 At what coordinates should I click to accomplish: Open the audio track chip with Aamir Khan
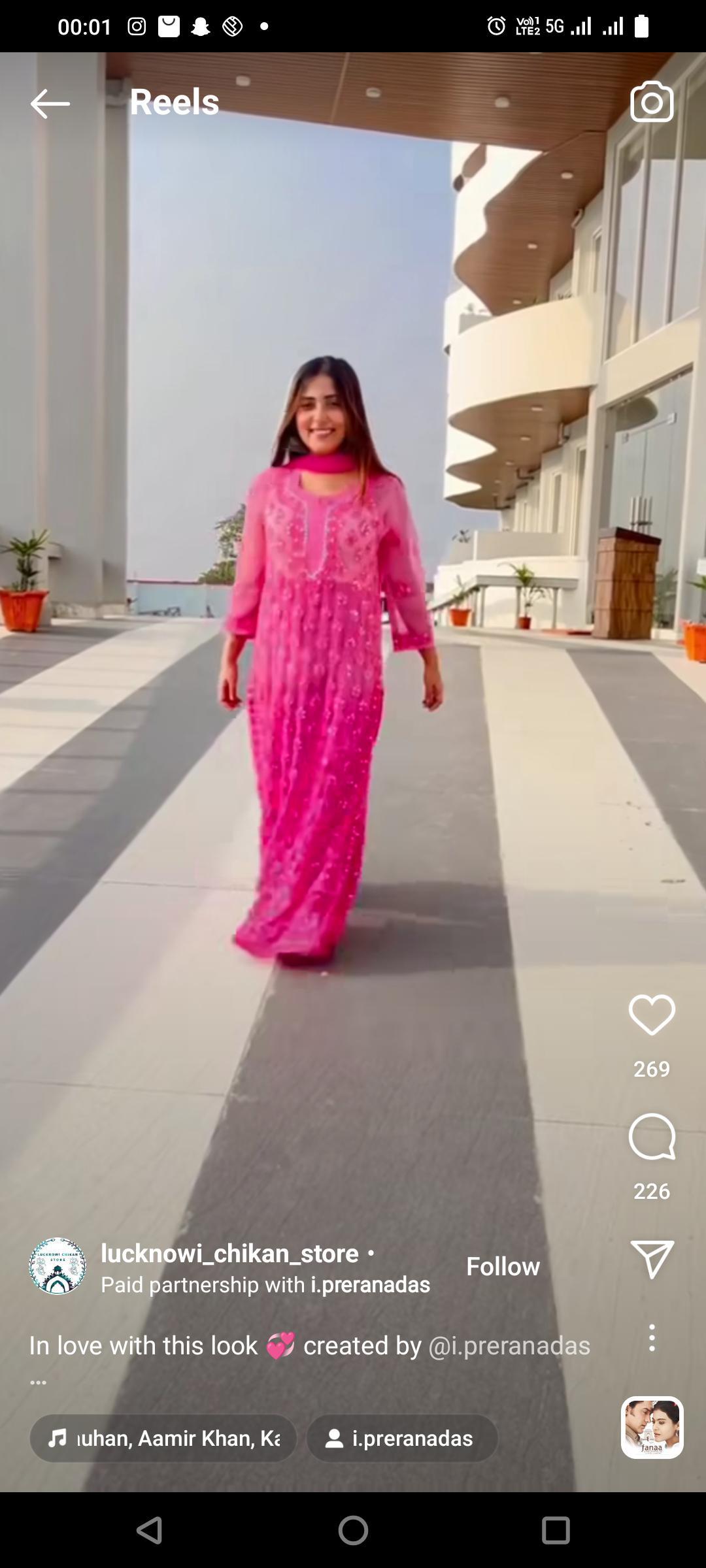coord(163,1438)
